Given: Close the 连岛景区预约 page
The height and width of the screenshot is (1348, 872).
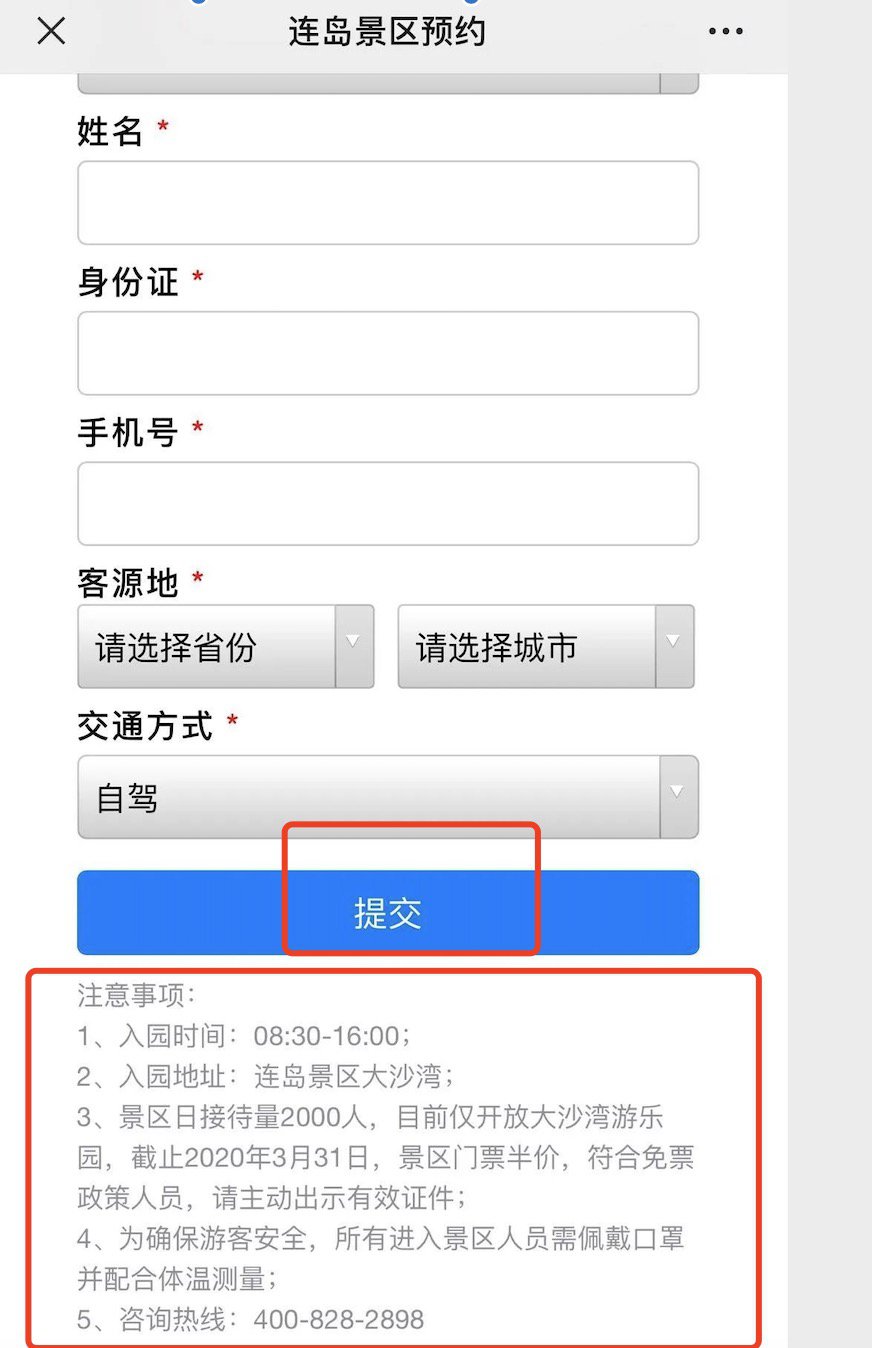Looking at the screenshot, I should coord(51,31).
